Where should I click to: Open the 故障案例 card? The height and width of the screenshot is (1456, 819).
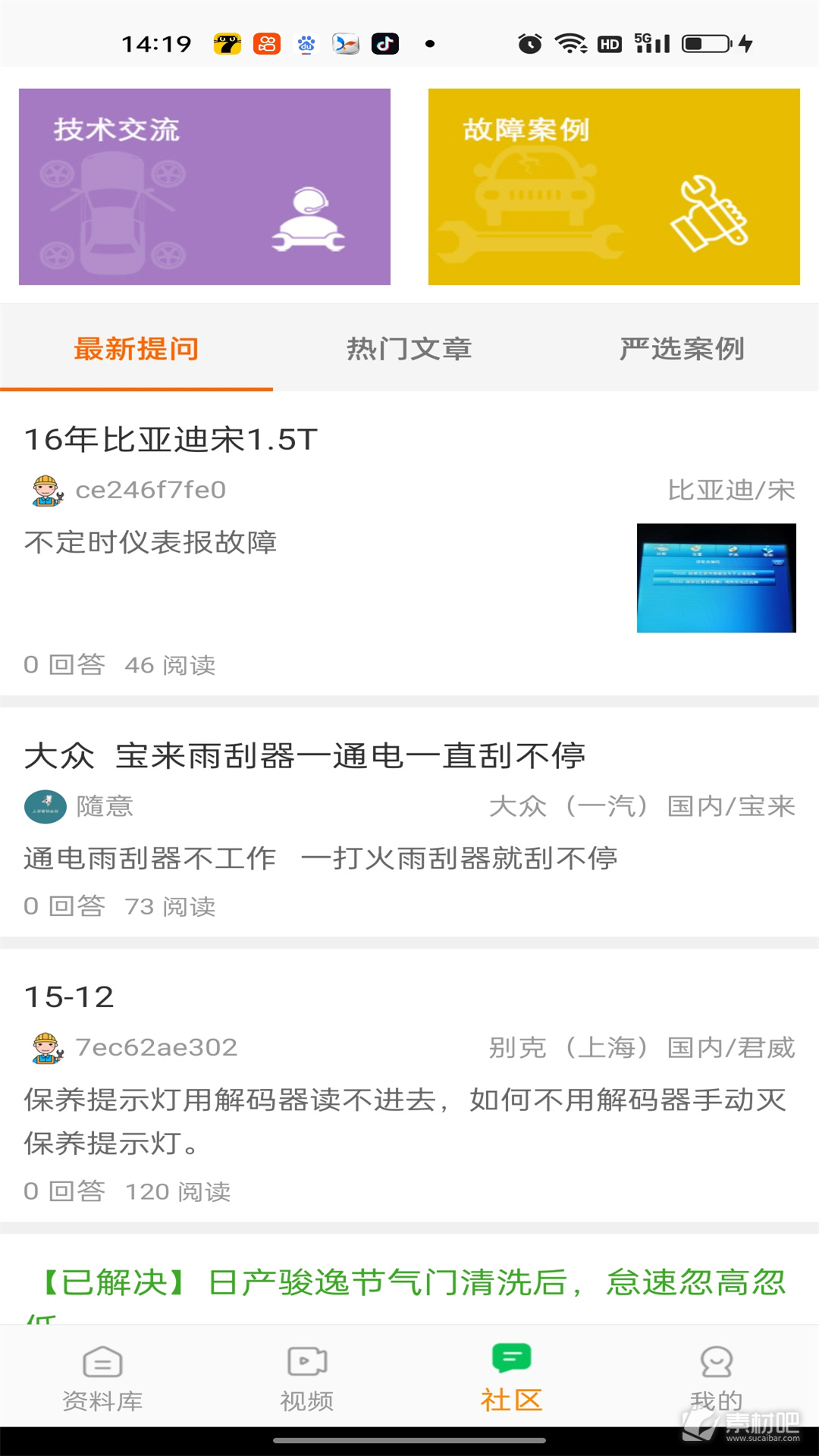tap(614, 187)
